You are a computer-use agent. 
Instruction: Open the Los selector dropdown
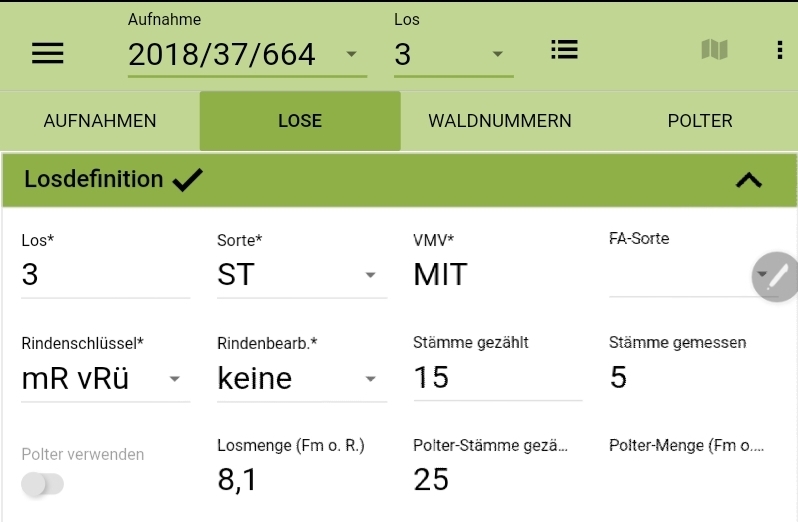pyautogui.click(x=453, y=55)
